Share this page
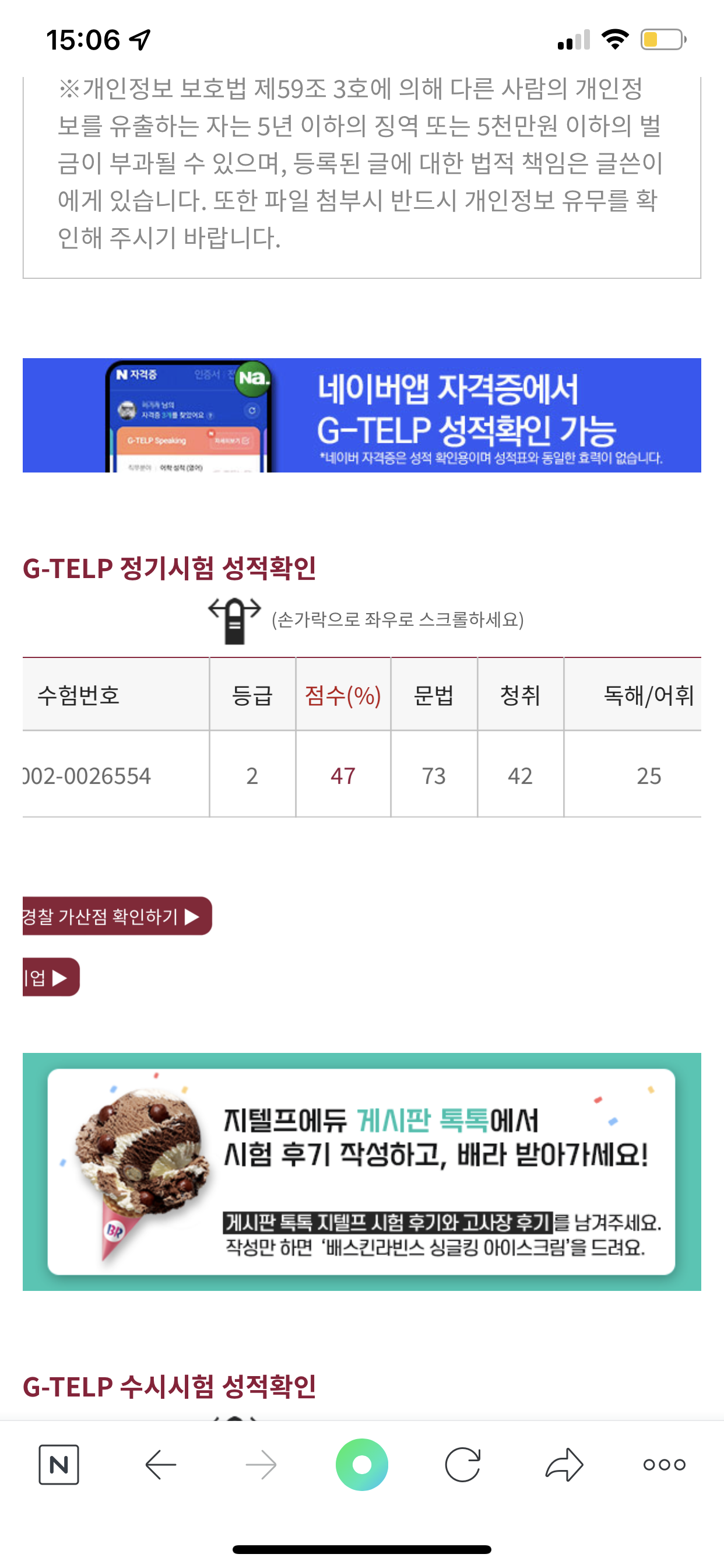 (564, 1465)
